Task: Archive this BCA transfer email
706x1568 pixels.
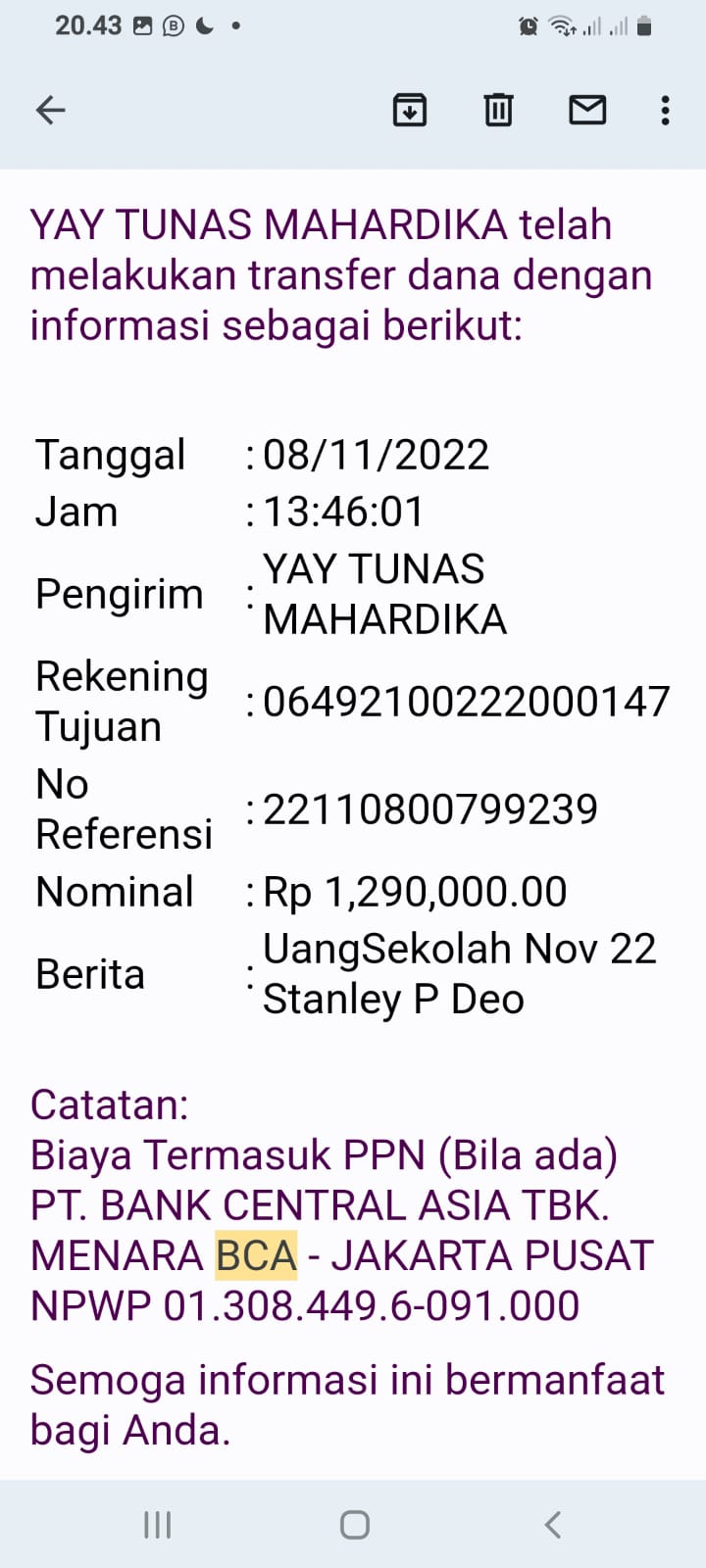Action: [x=409, y=110]
